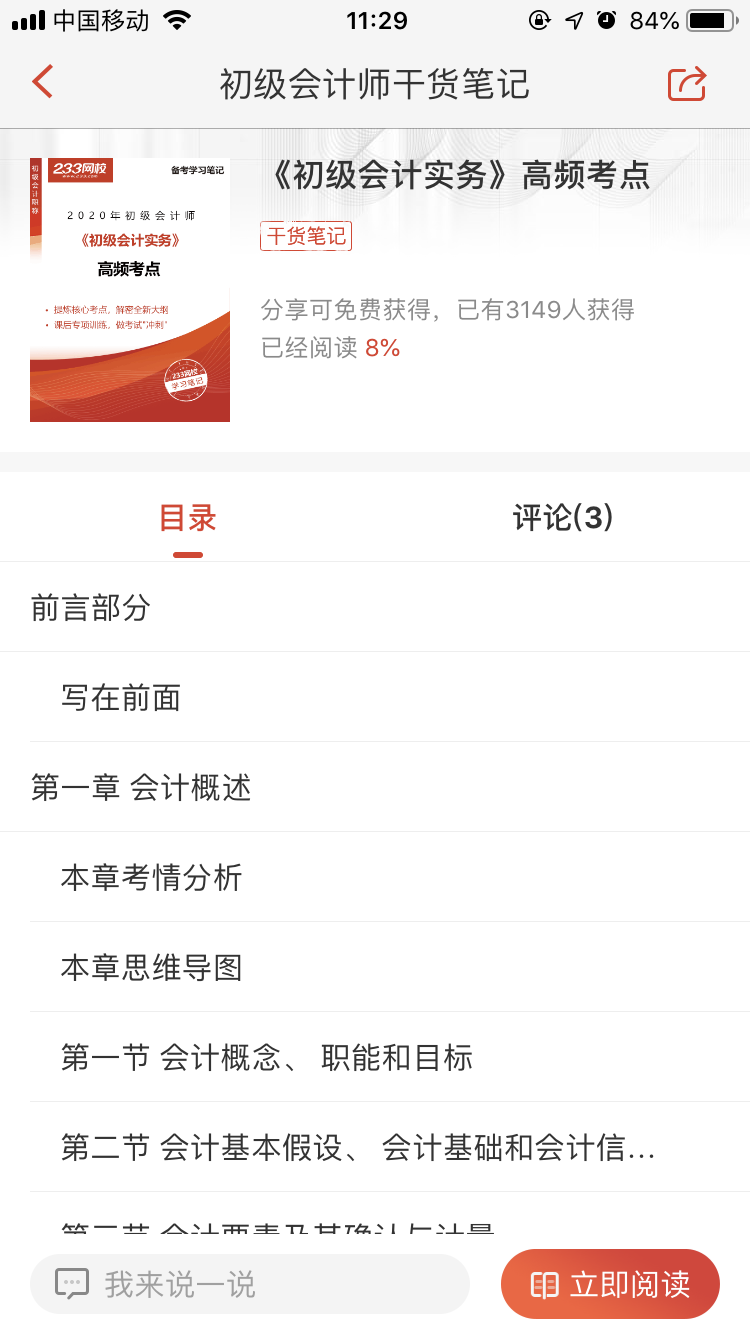Share this study note
Viewport: 750px width, 1334px height.
(x=687, y=84)
